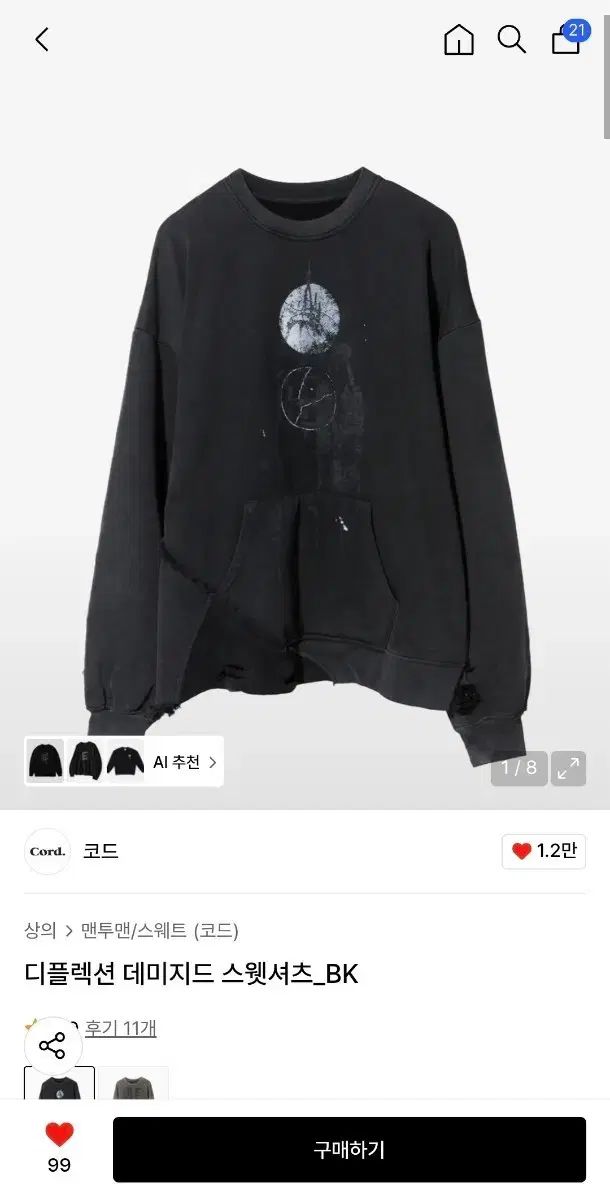The width and height of the screenshot is (610, 1200).
Task: Expand the product image to fullscreen
Action: point(568,768)
